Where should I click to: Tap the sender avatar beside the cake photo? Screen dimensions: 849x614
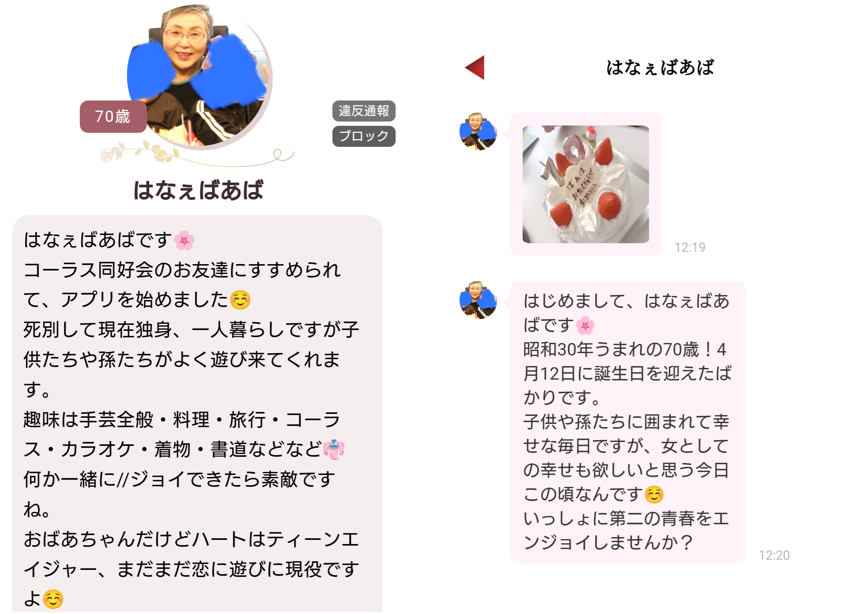tap(478, 131)
